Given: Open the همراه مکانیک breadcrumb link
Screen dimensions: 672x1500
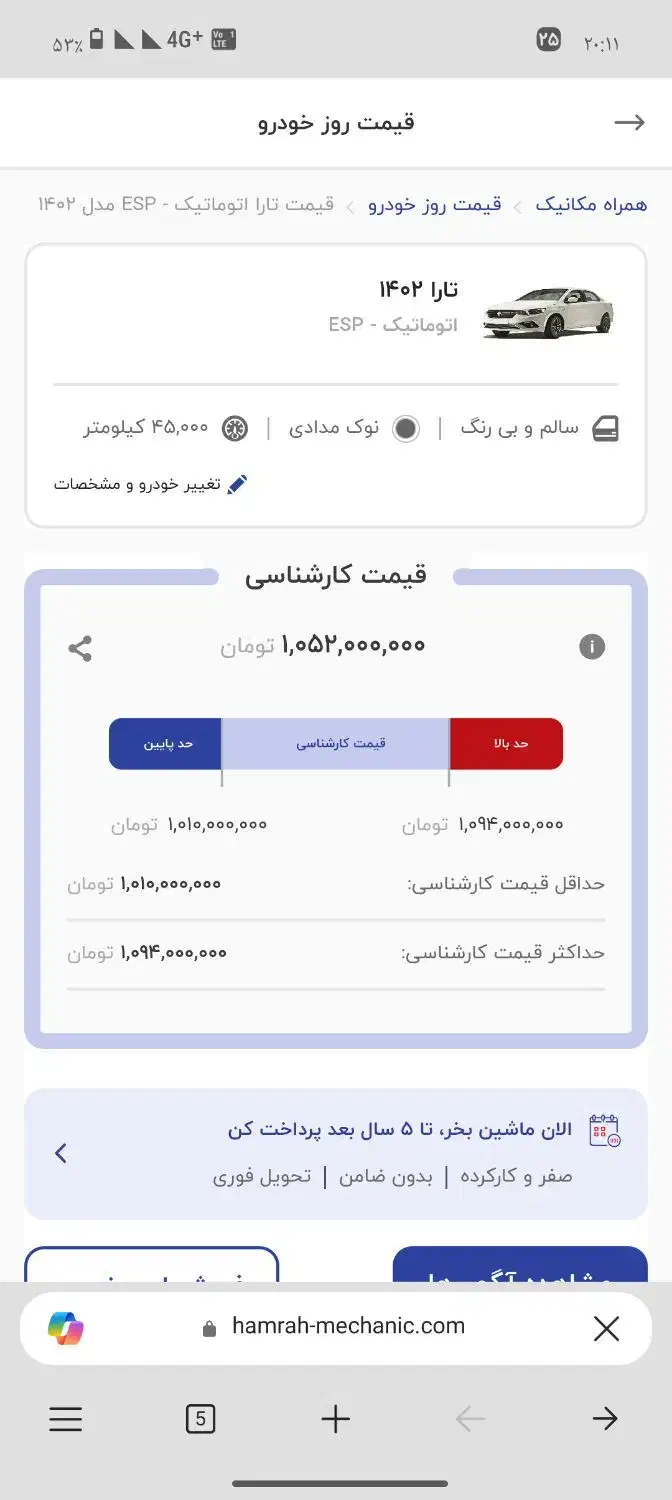Looking at the screenshot, I should (x=591, y=205).
